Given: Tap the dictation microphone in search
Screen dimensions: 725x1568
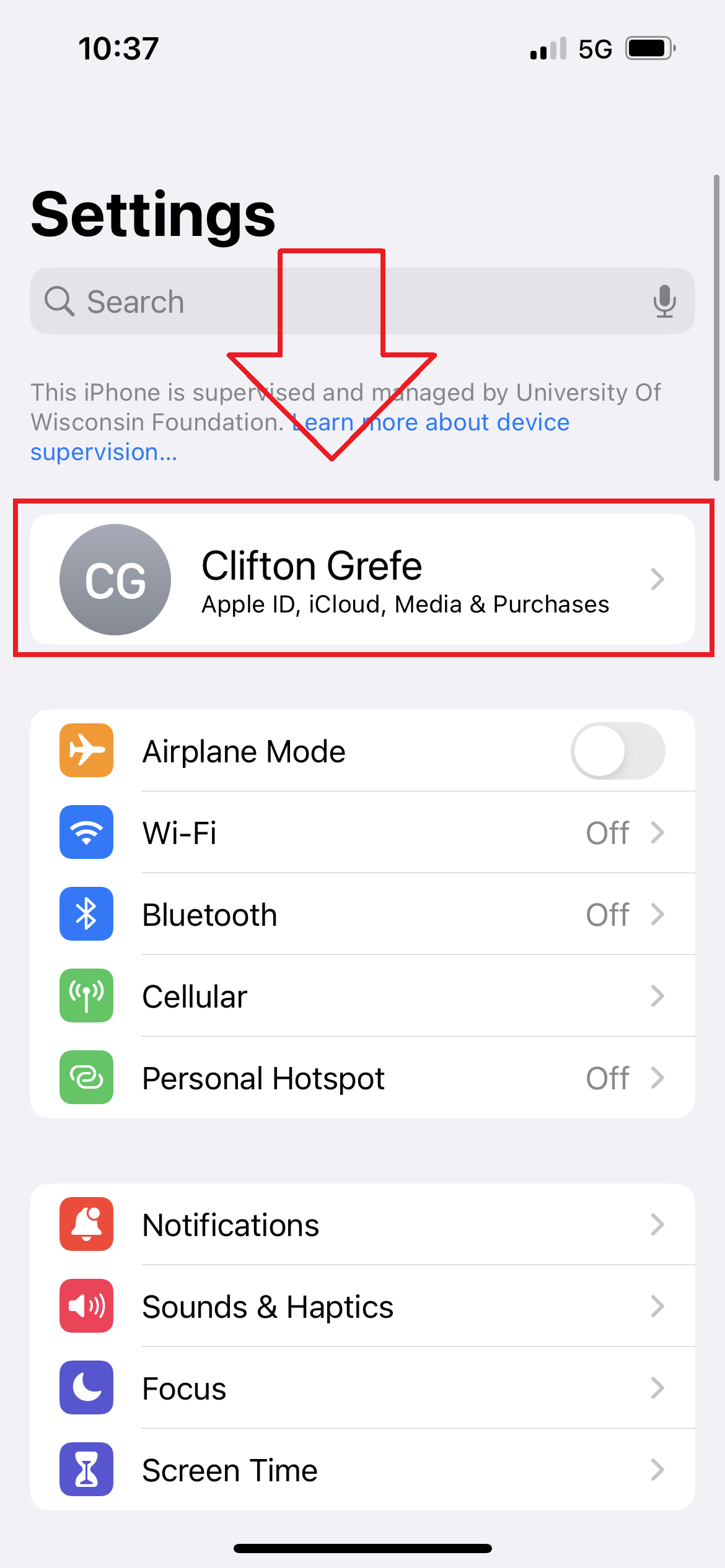Looking at the screenshot, I should point(664,302).
